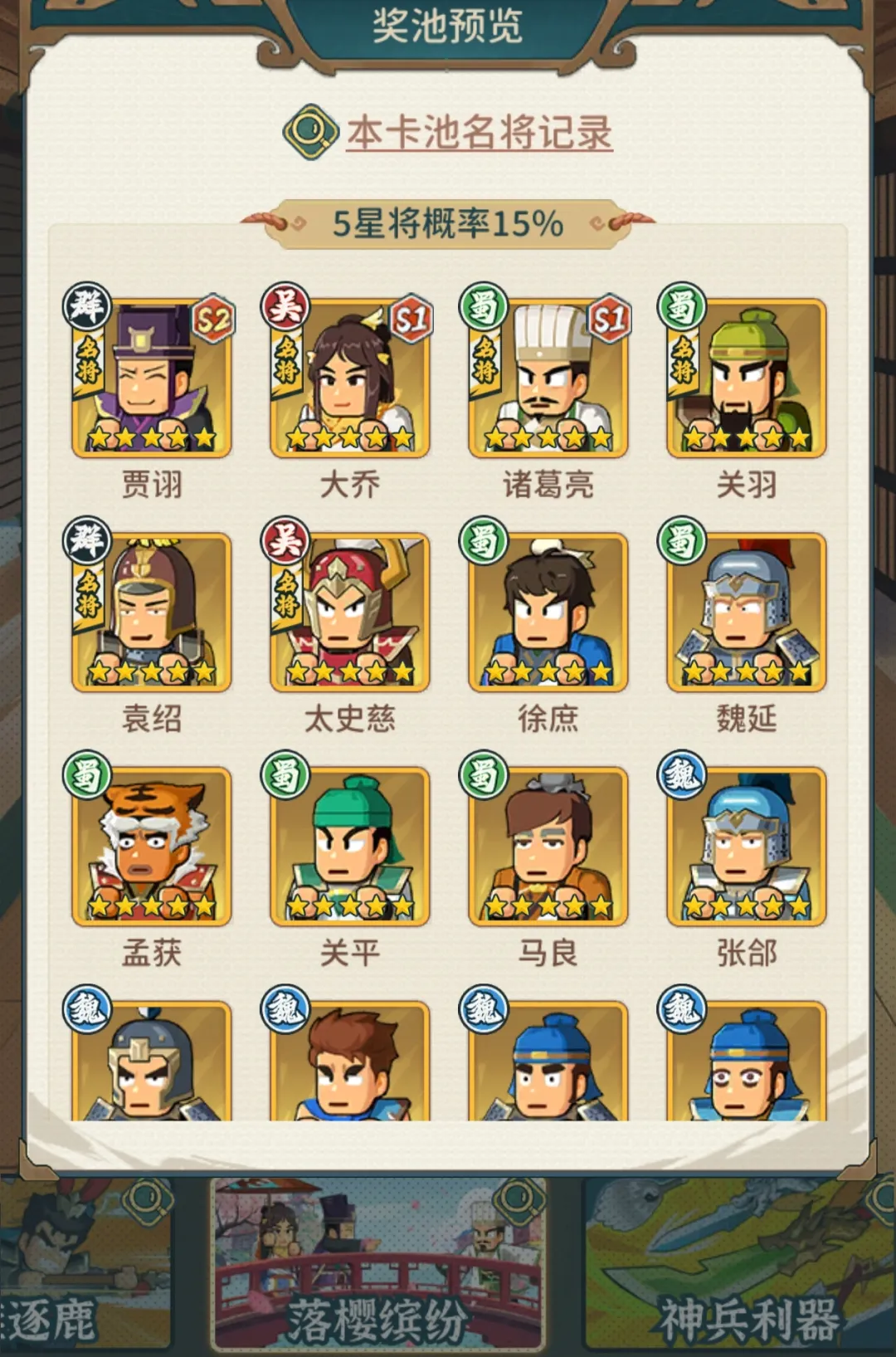Select the 张郃 hero card

tap(747, 847)
